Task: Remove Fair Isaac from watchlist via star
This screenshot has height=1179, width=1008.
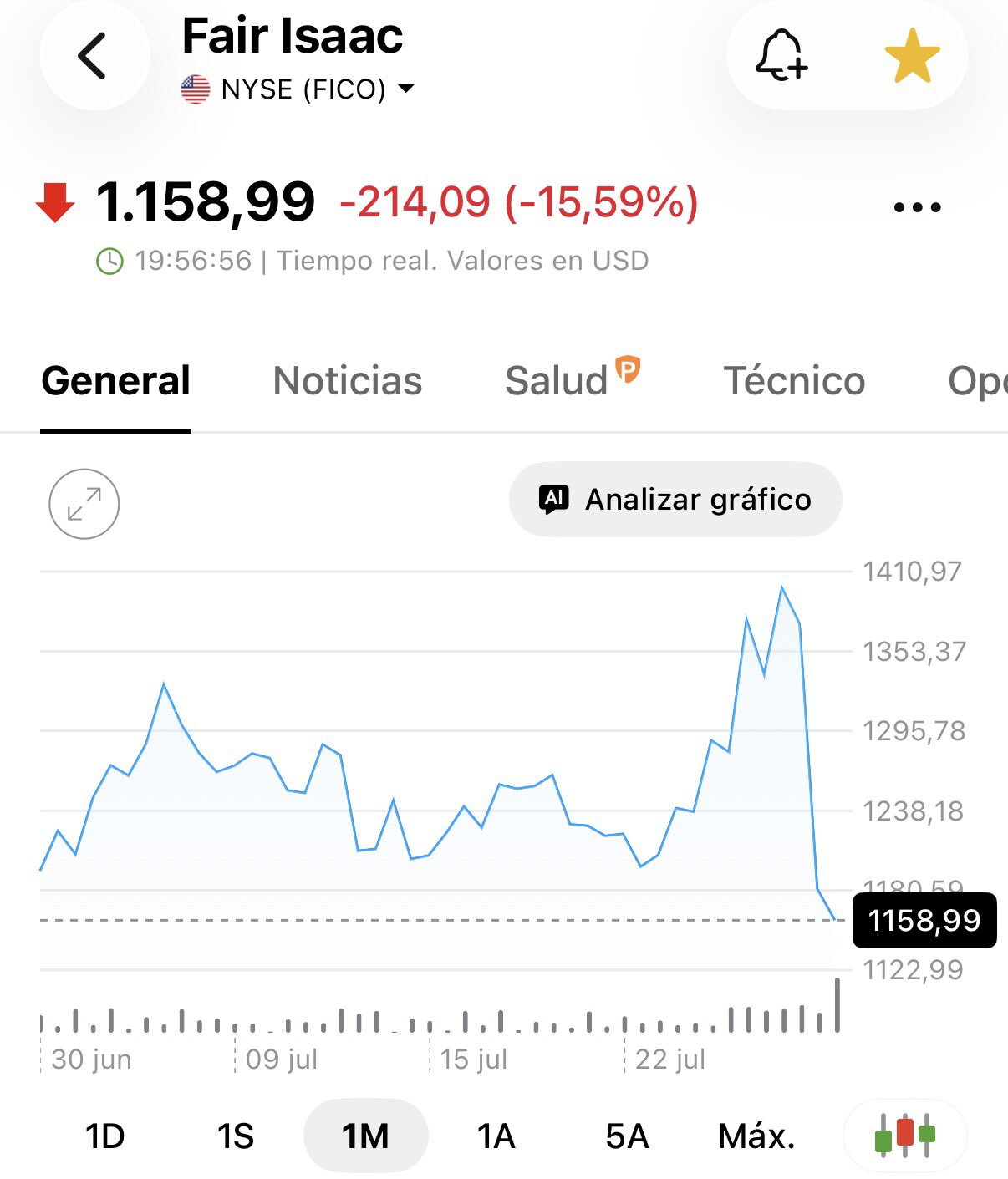Action: (912, 55)
